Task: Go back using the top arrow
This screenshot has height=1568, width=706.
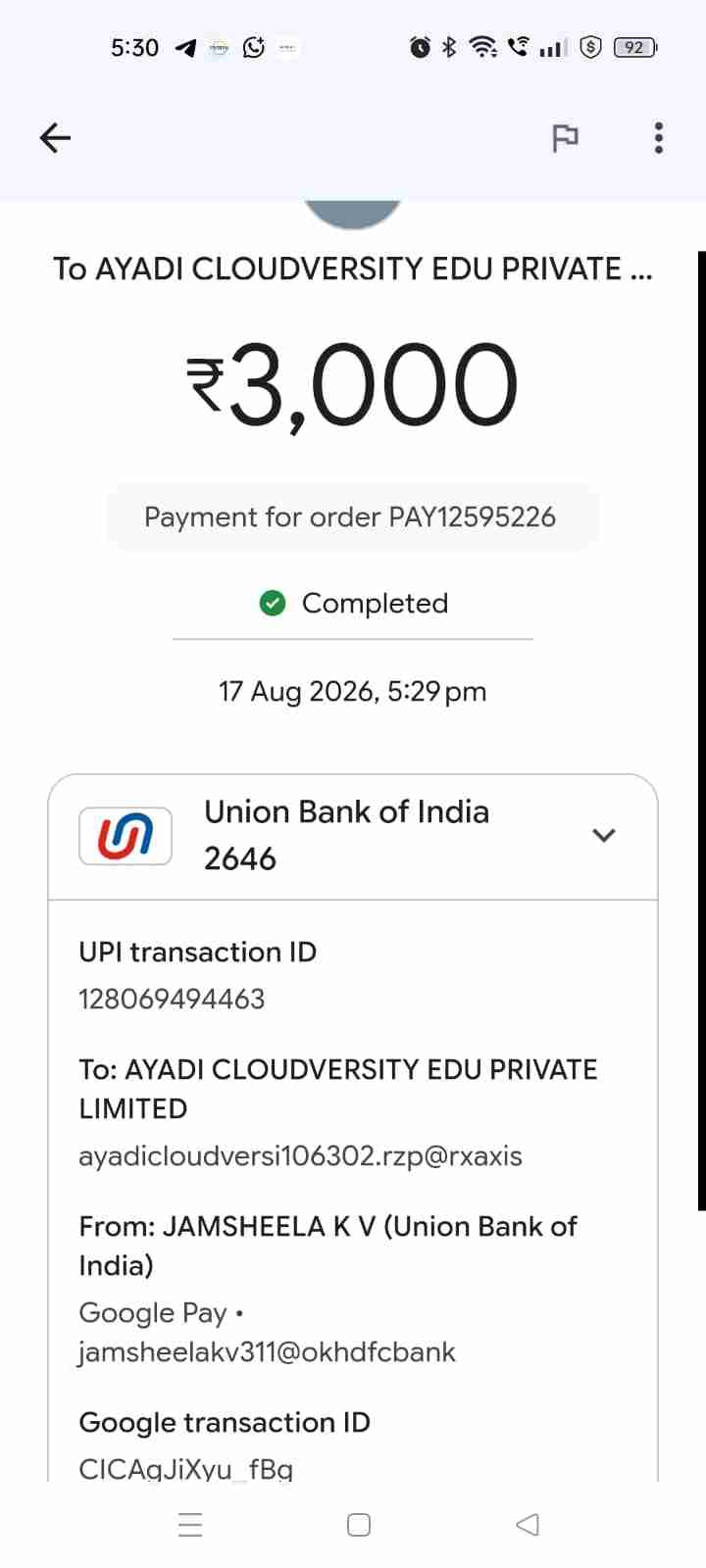Action: [55, 138]
